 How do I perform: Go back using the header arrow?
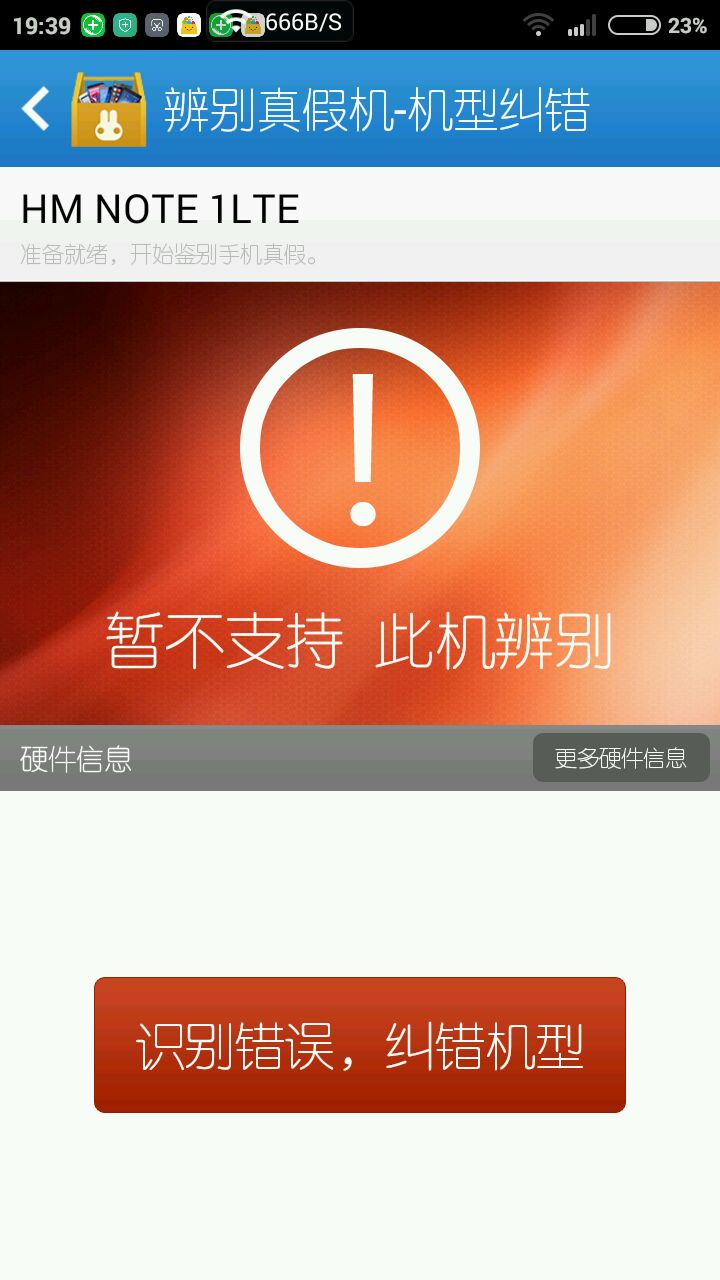36,108
